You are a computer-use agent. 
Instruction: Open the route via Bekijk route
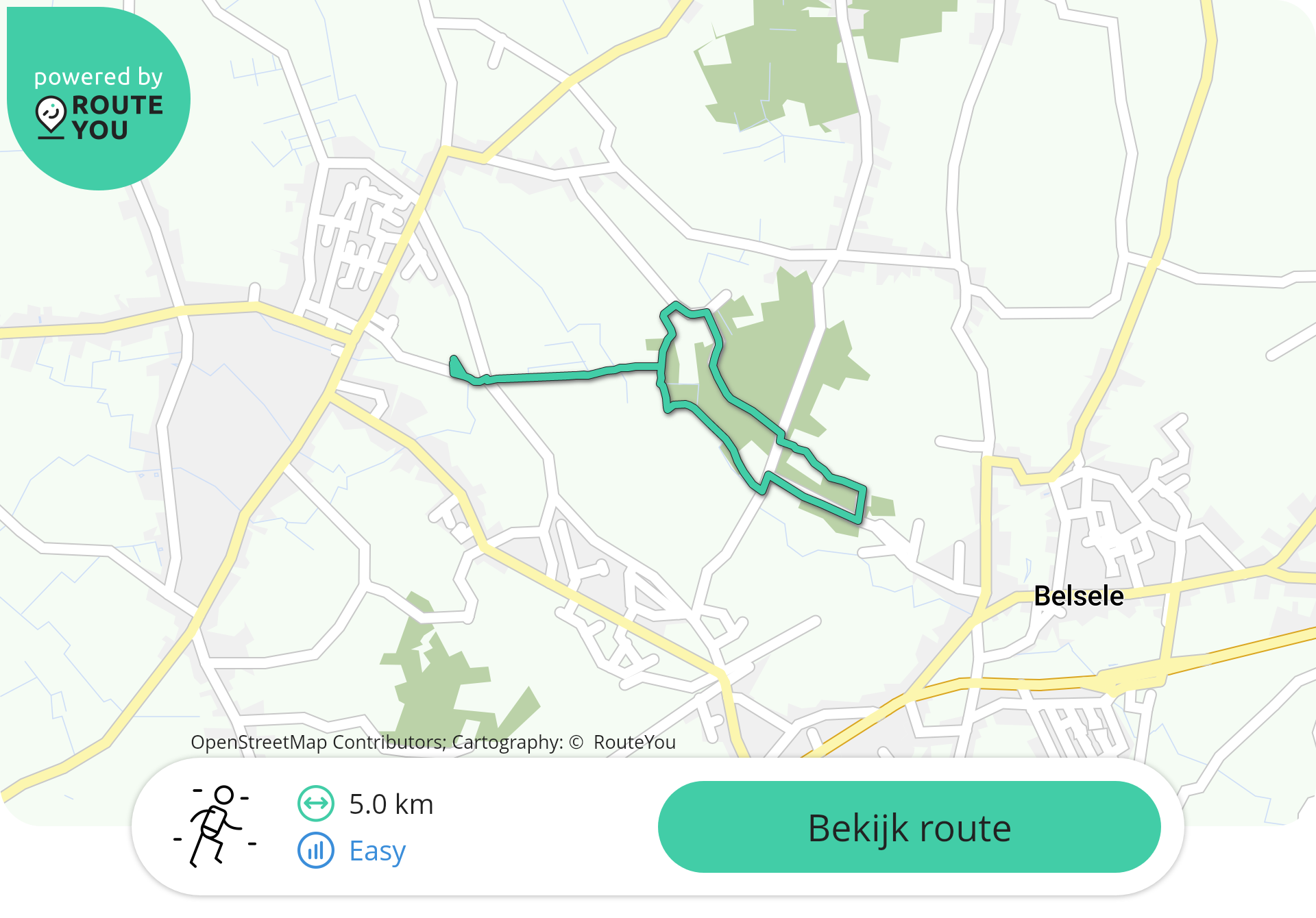pyautogui.click(x=909, y=827)
